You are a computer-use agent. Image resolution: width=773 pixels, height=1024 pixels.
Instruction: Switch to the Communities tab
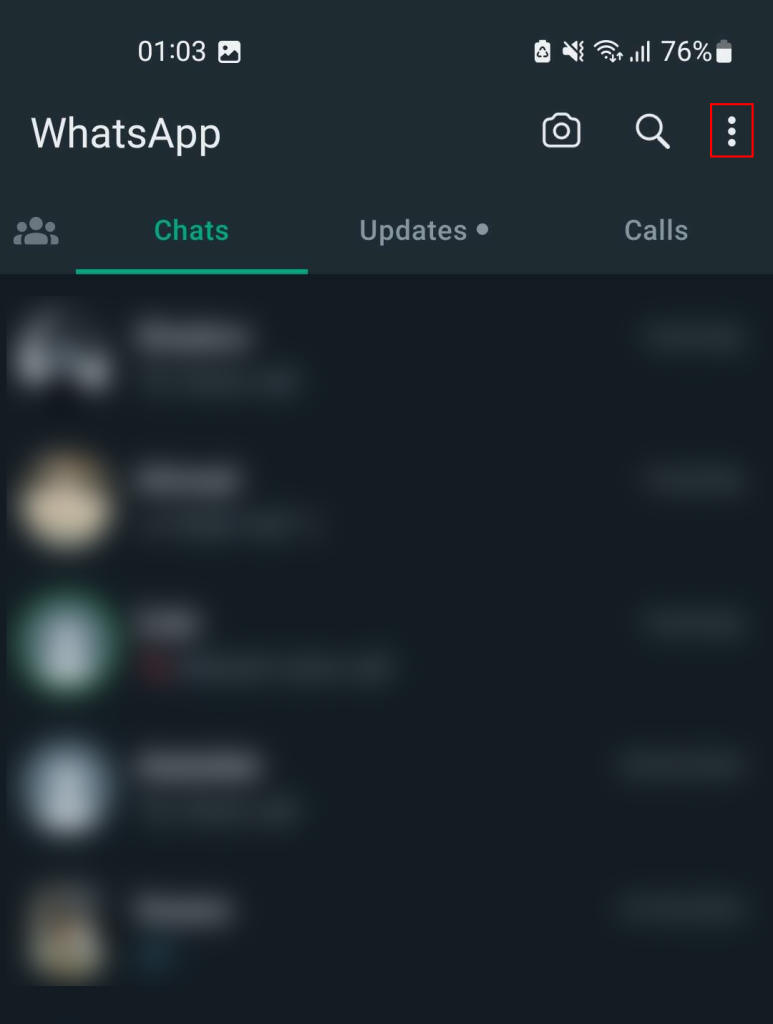click(x=36, y=231)
